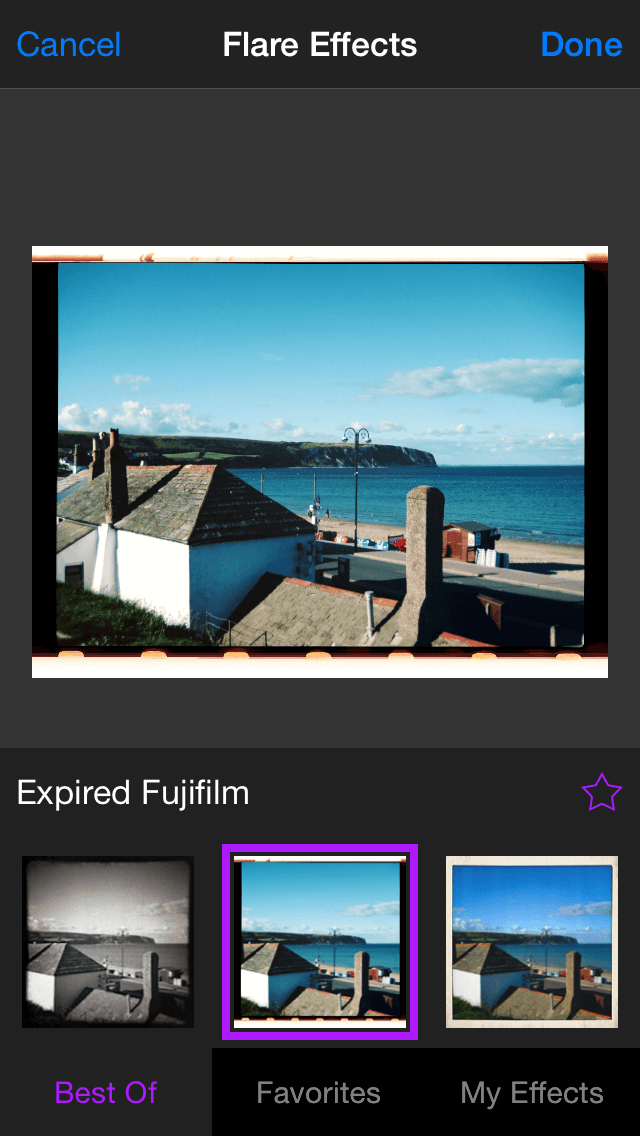Favorite the Expired Fujifilm effect with the star

601,793
